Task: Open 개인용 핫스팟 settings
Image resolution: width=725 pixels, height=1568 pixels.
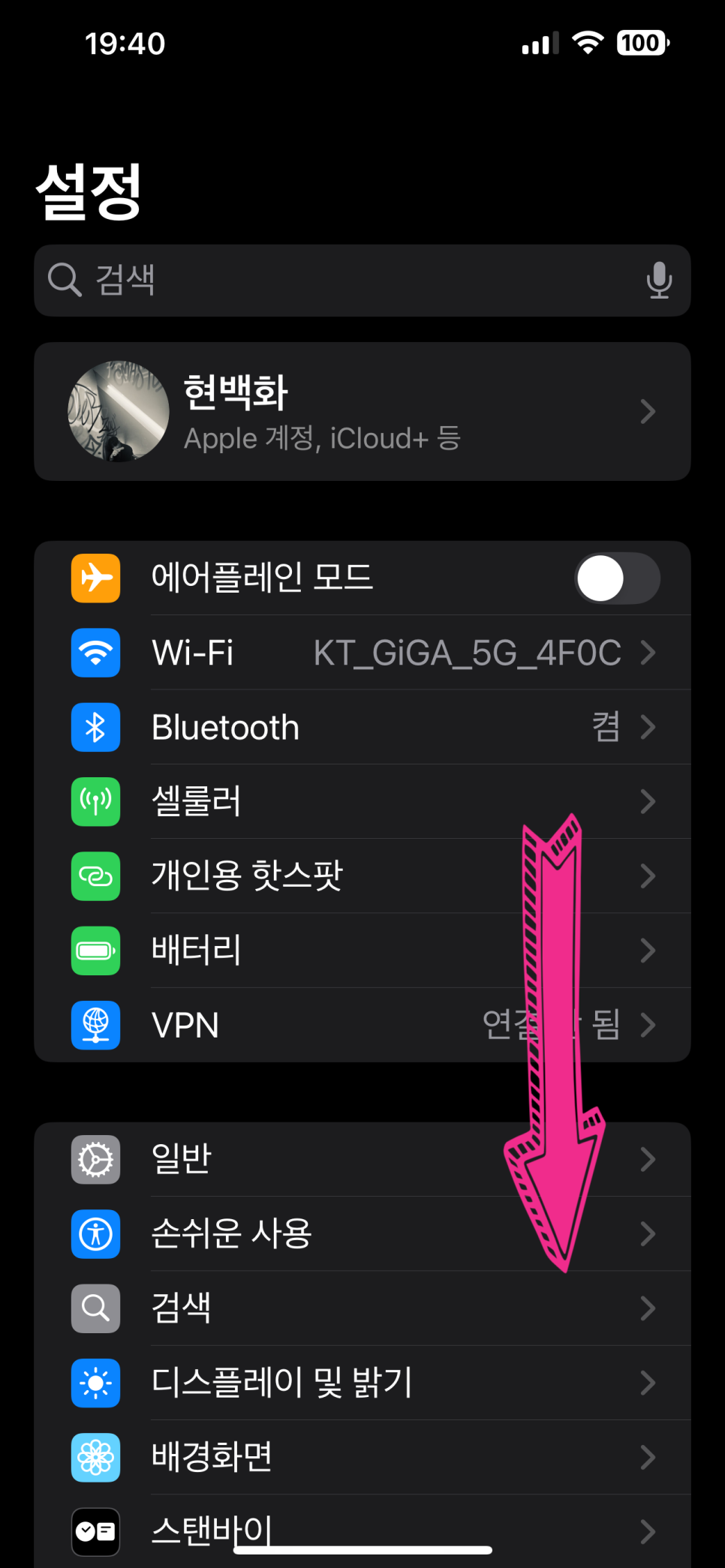Action: pos(362,876)
